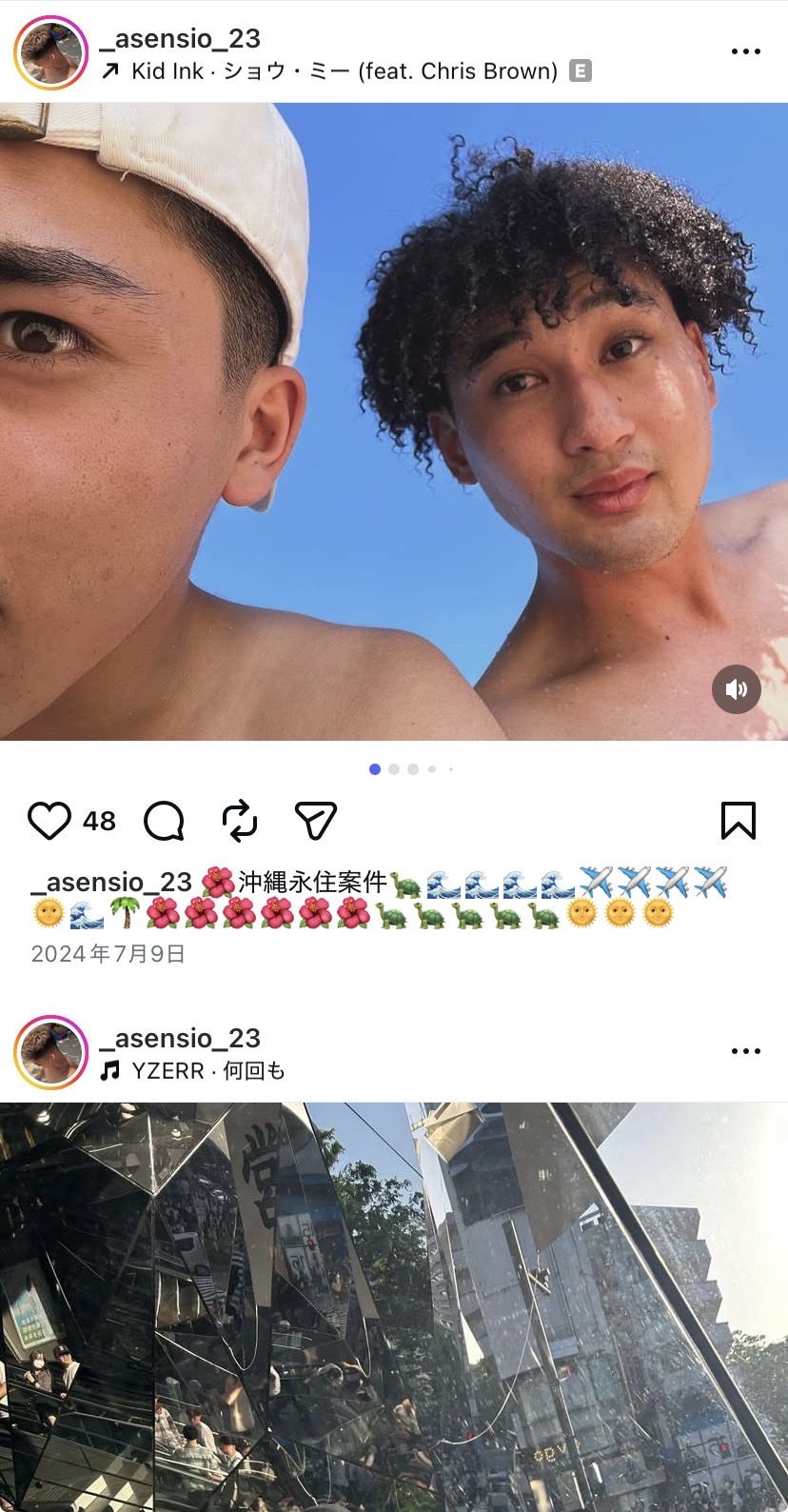The width and height of the screenshot is (788, 1512).
Task: Like the 沖縄永住案件 post
Action: [49, 821]
